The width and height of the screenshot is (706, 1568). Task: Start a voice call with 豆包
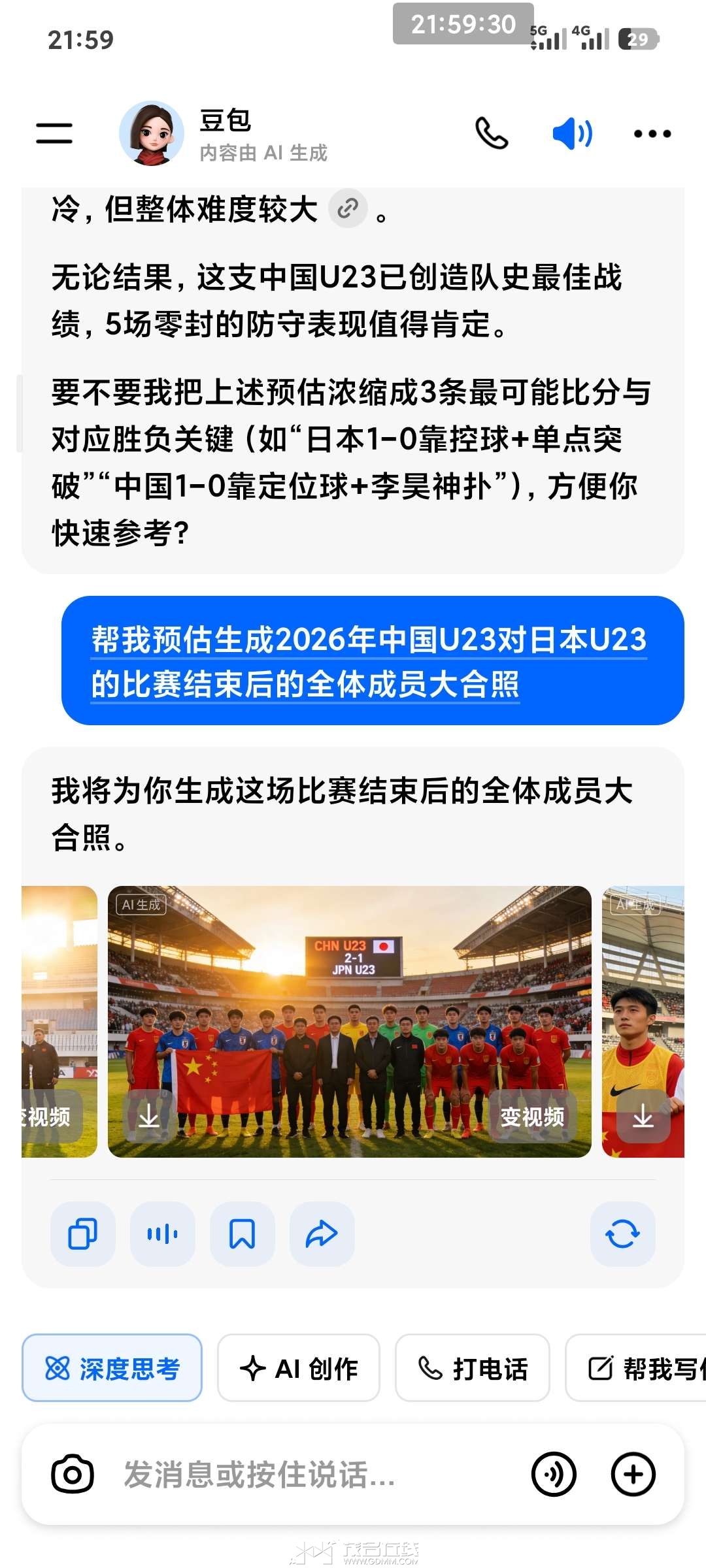click(x=491, y=133)
